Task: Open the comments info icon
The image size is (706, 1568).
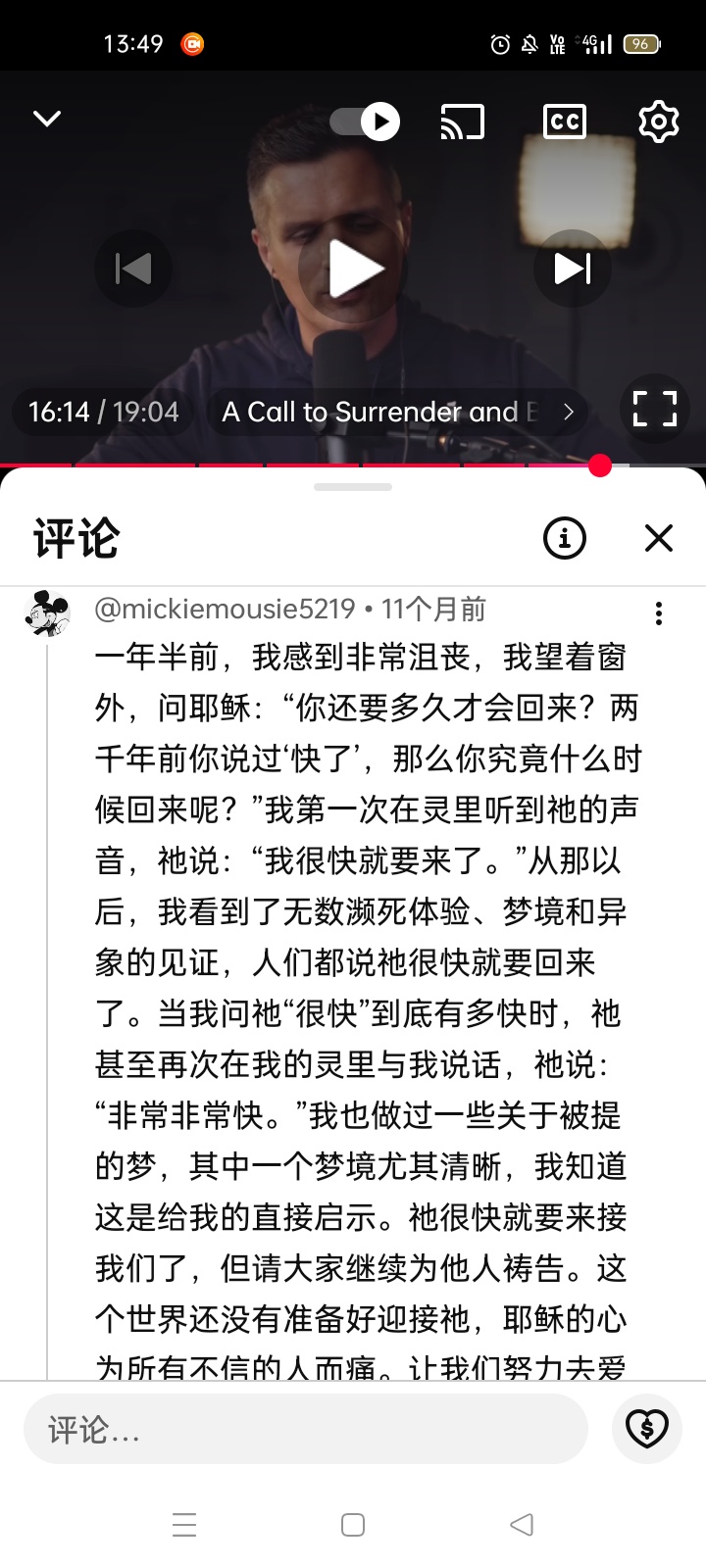Action: 564,538
